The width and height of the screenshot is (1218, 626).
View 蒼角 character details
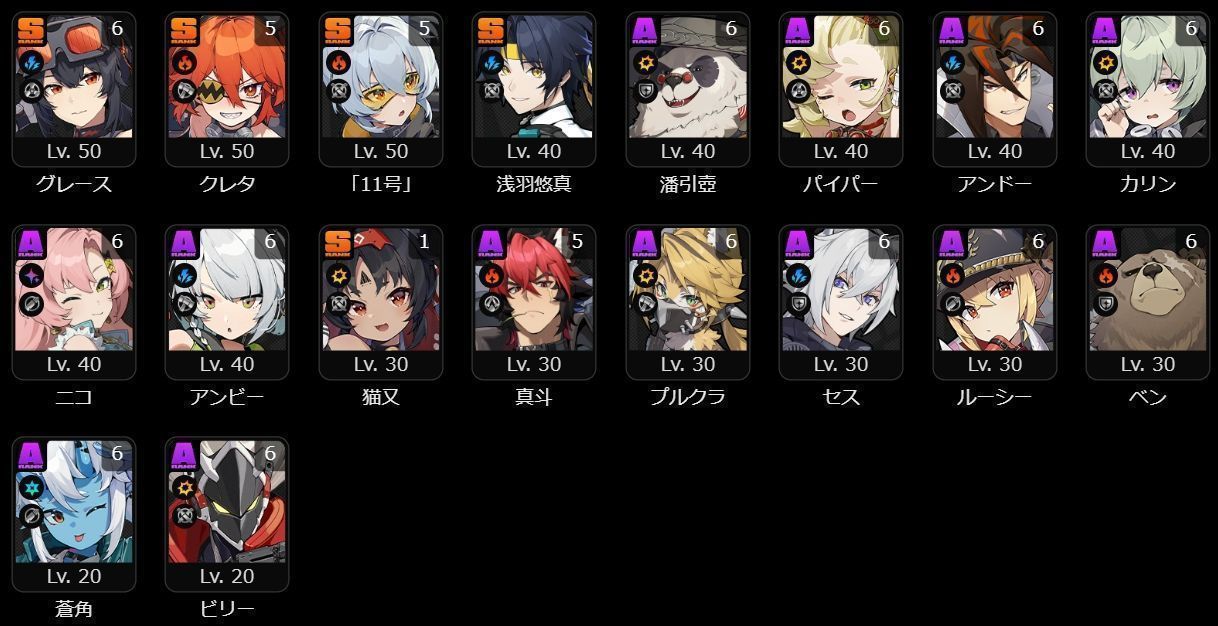(x=74, y=513)
